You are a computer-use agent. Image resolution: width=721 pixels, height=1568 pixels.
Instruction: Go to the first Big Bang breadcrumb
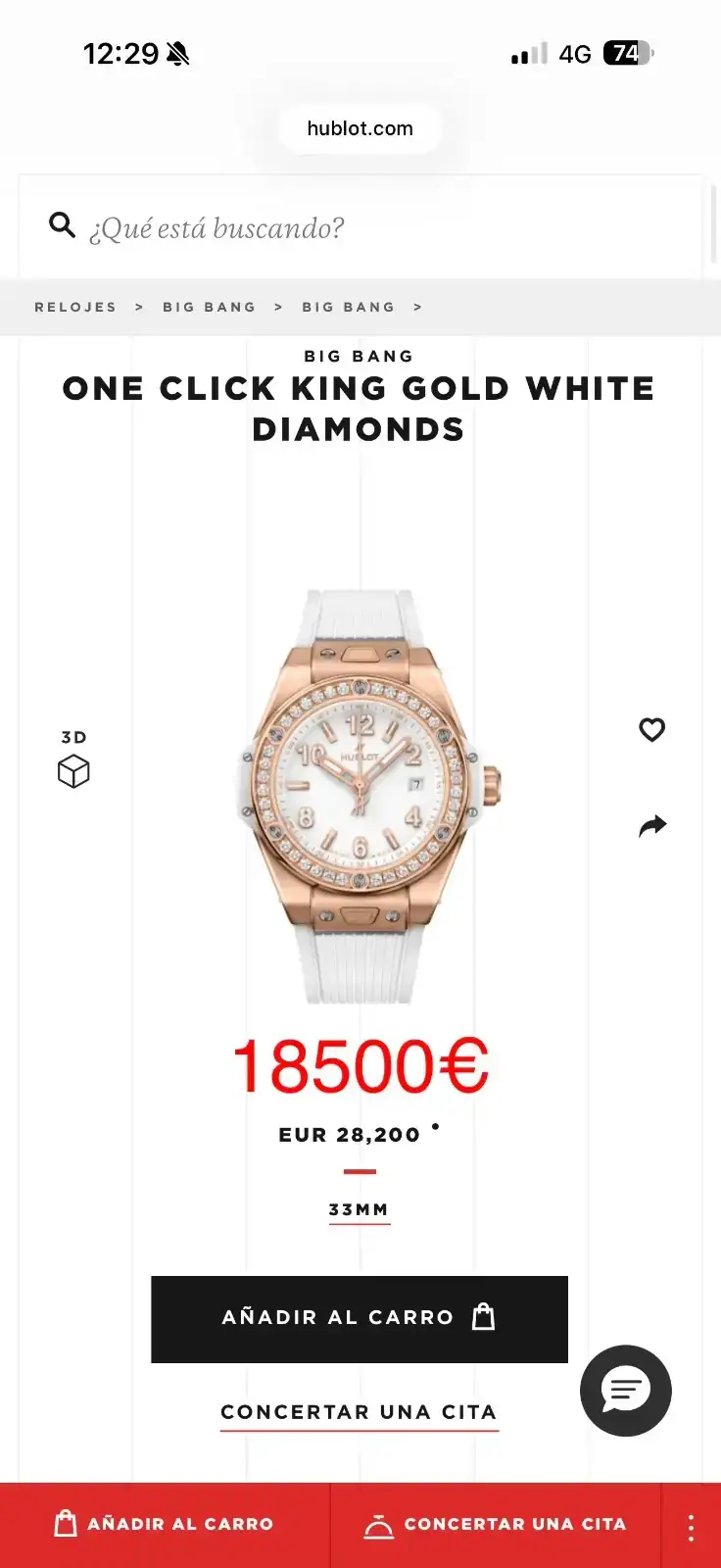coord(210,307)
